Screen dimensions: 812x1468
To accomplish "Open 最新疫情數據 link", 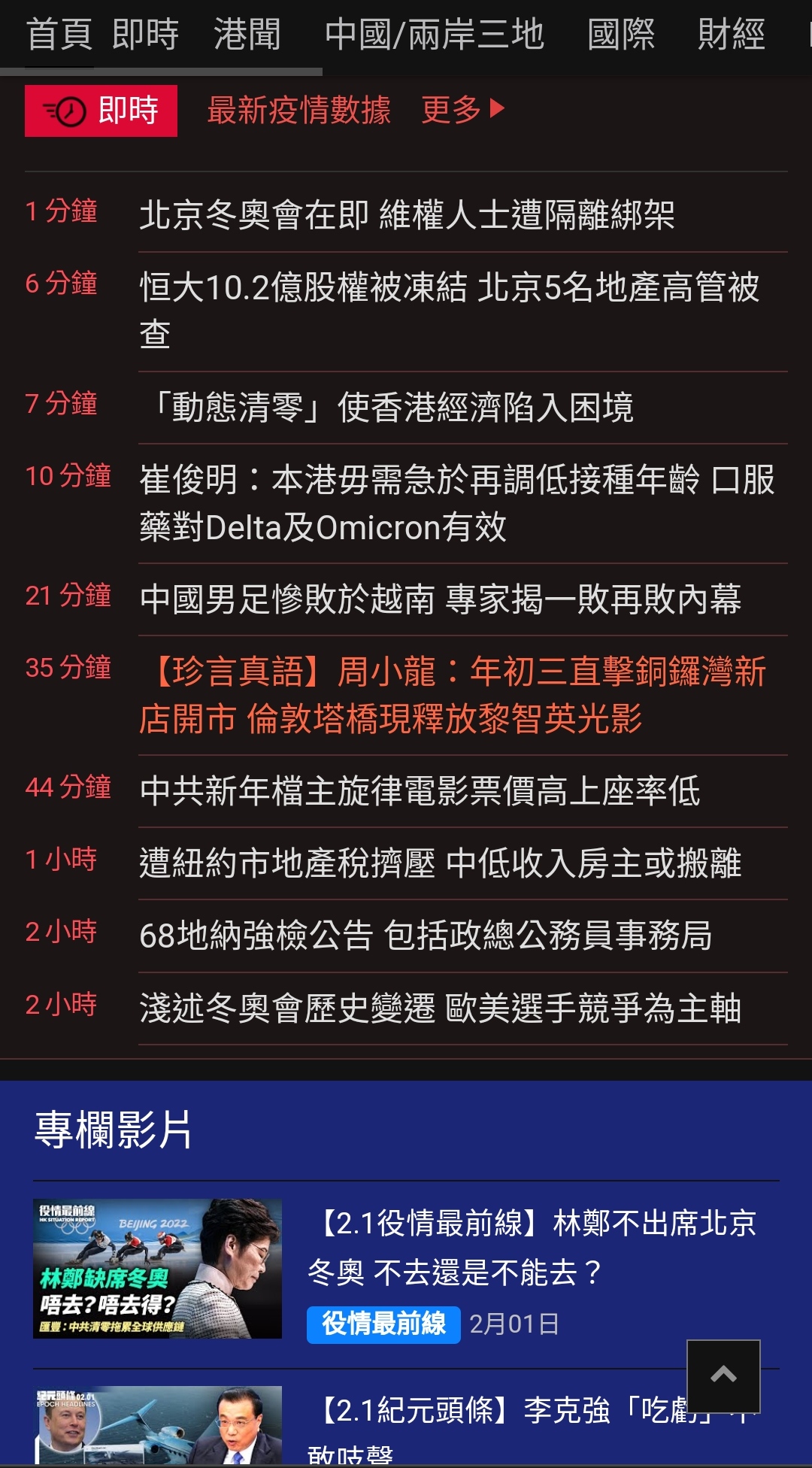I will pyautogui.click(x=298, y=111).
